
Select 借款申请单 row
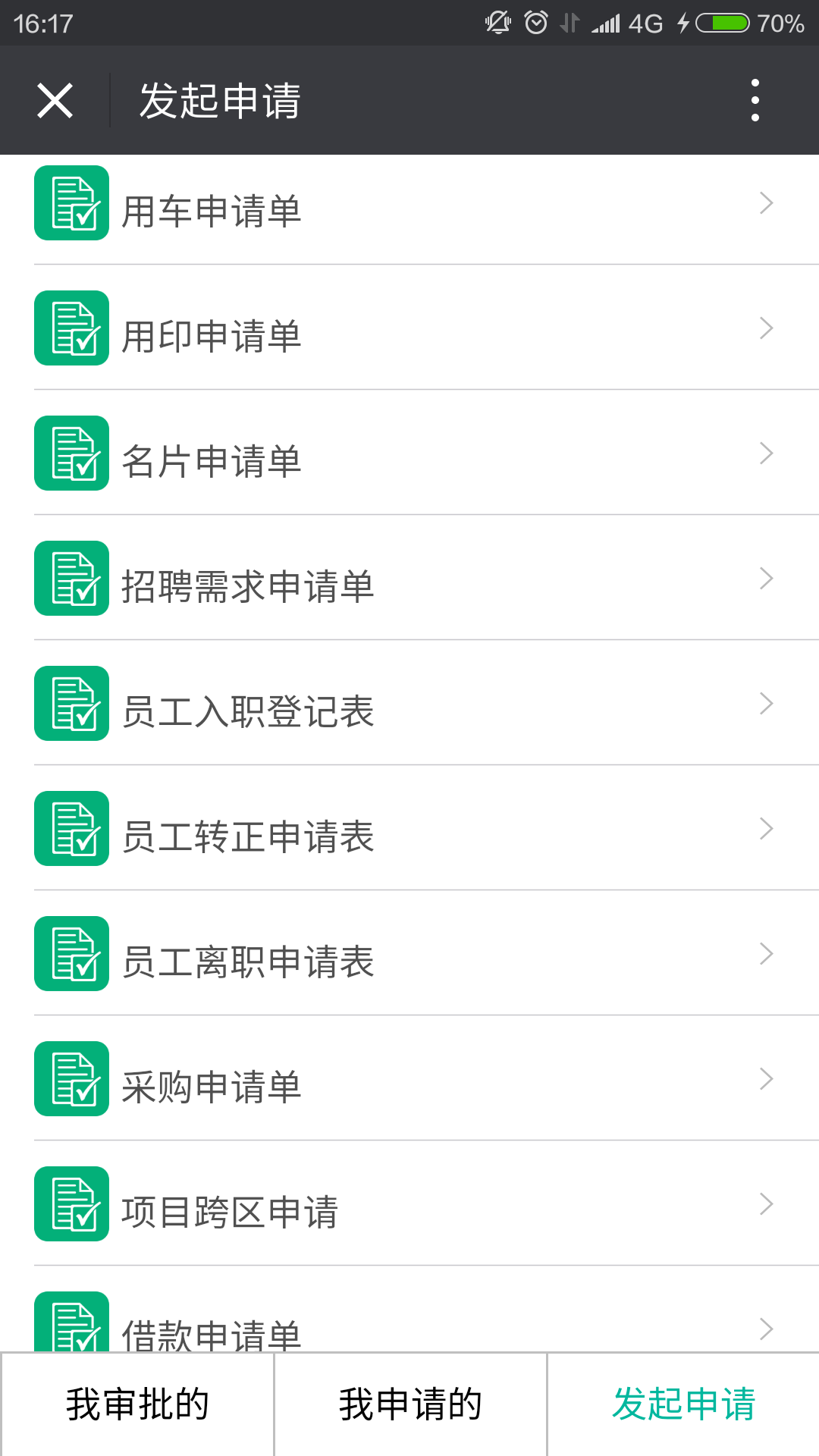click(409, 1326)
